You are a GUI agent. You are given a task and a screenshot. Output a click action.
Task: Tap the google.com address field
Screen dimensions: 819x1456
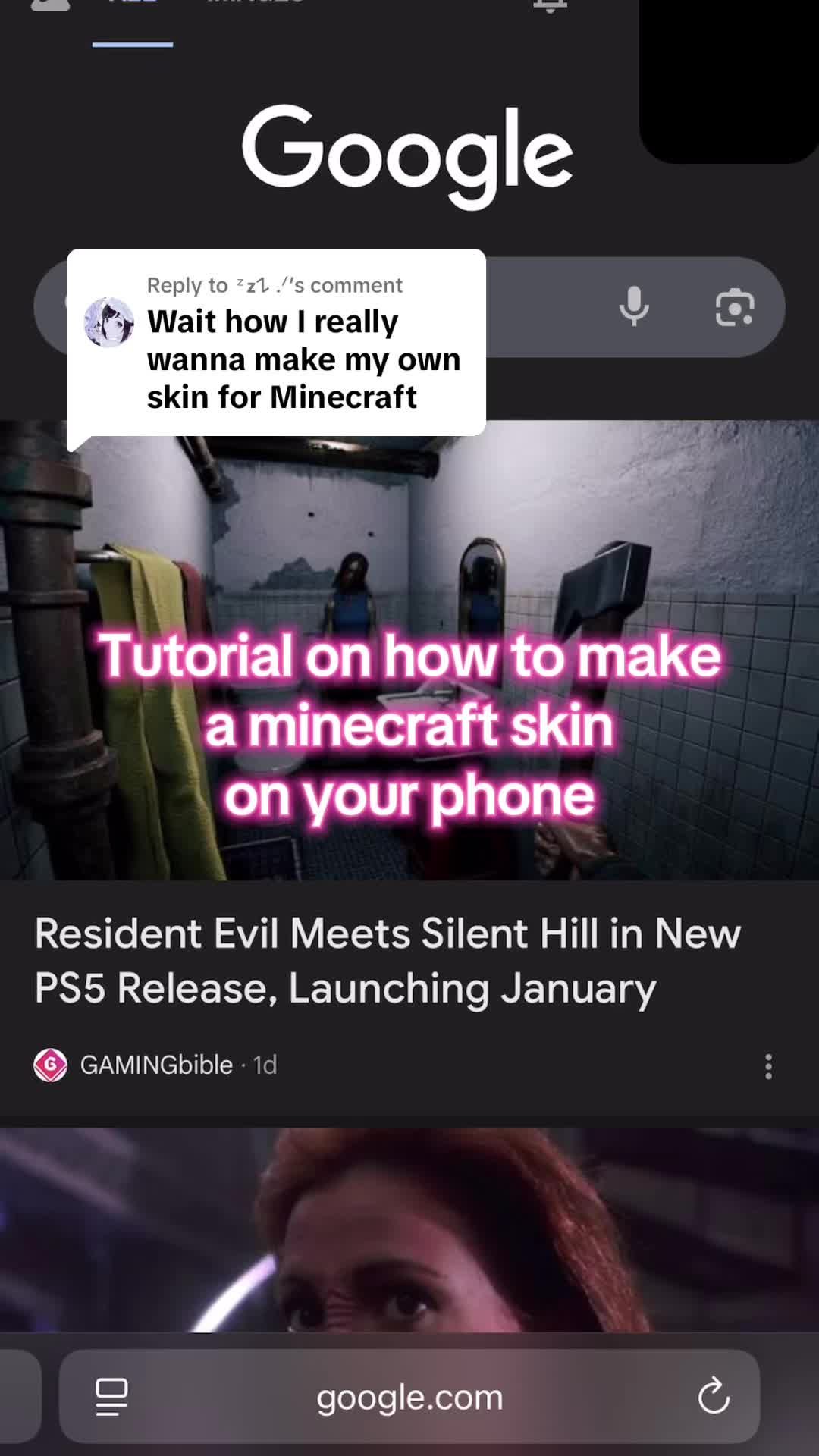click(409, 1397)
